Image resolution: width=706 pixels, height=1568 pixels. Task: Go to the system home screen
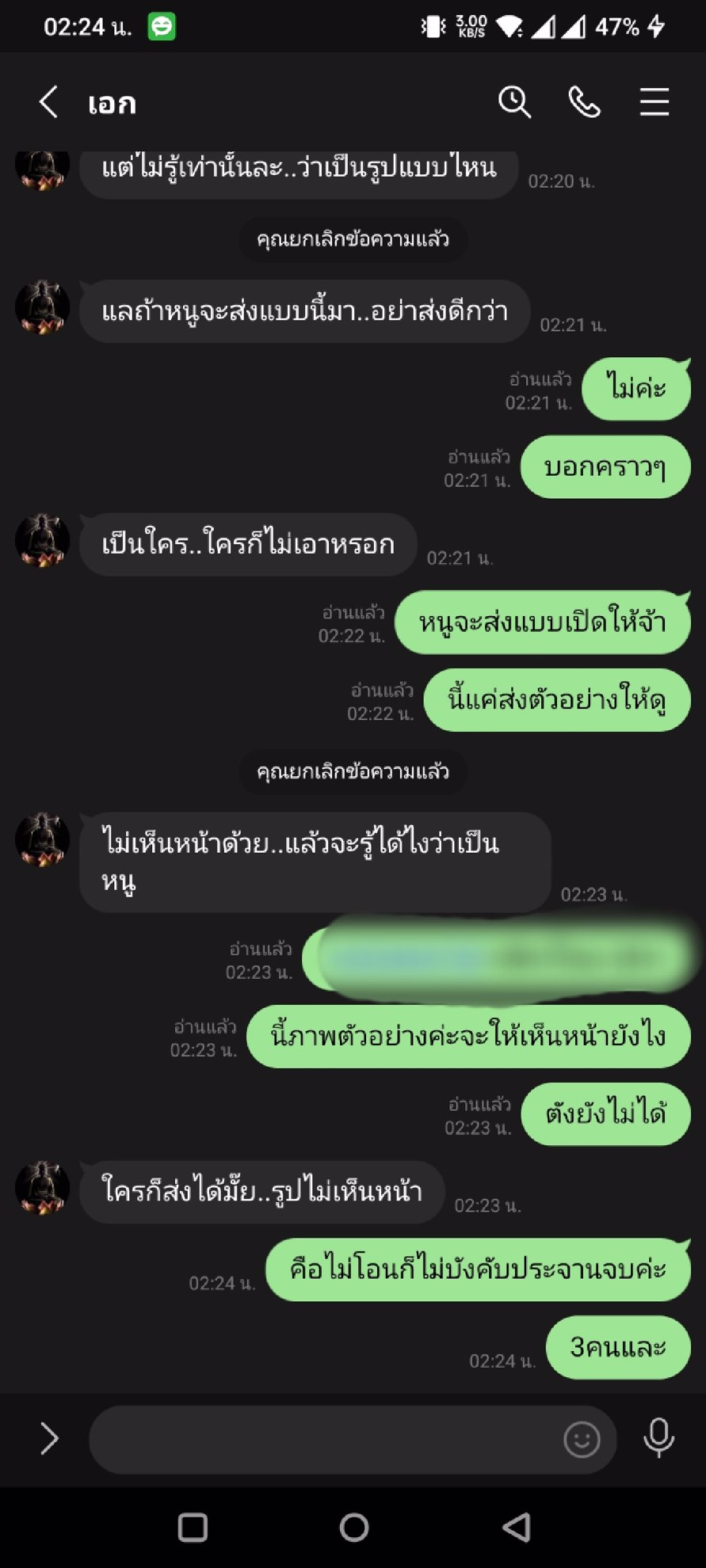pos(353,1528)
